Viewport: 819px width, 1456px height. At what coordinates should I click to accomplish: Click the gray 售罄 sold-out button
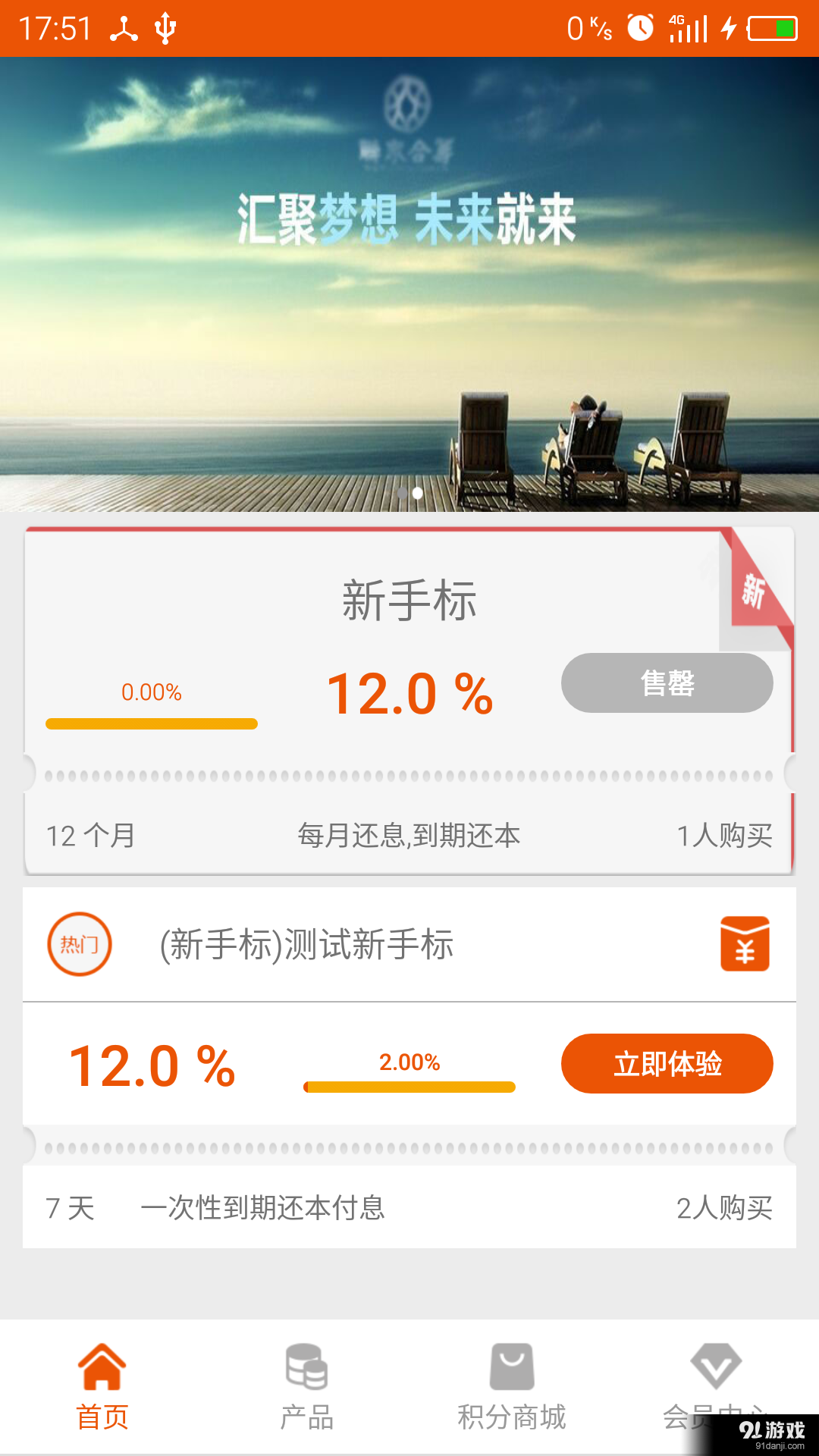(667, 682)
